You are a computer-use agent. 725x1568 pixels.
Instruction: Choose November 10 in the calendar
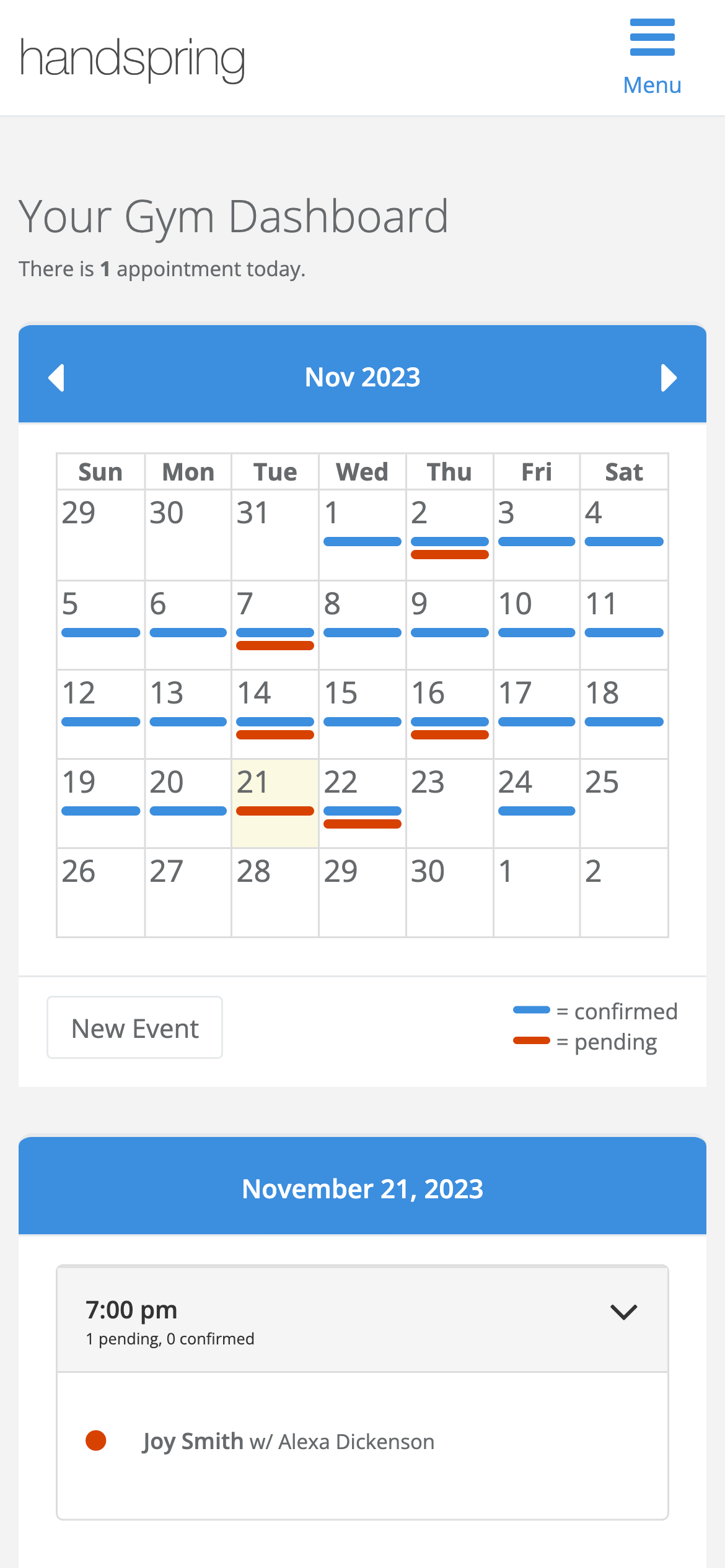(537, 625)
